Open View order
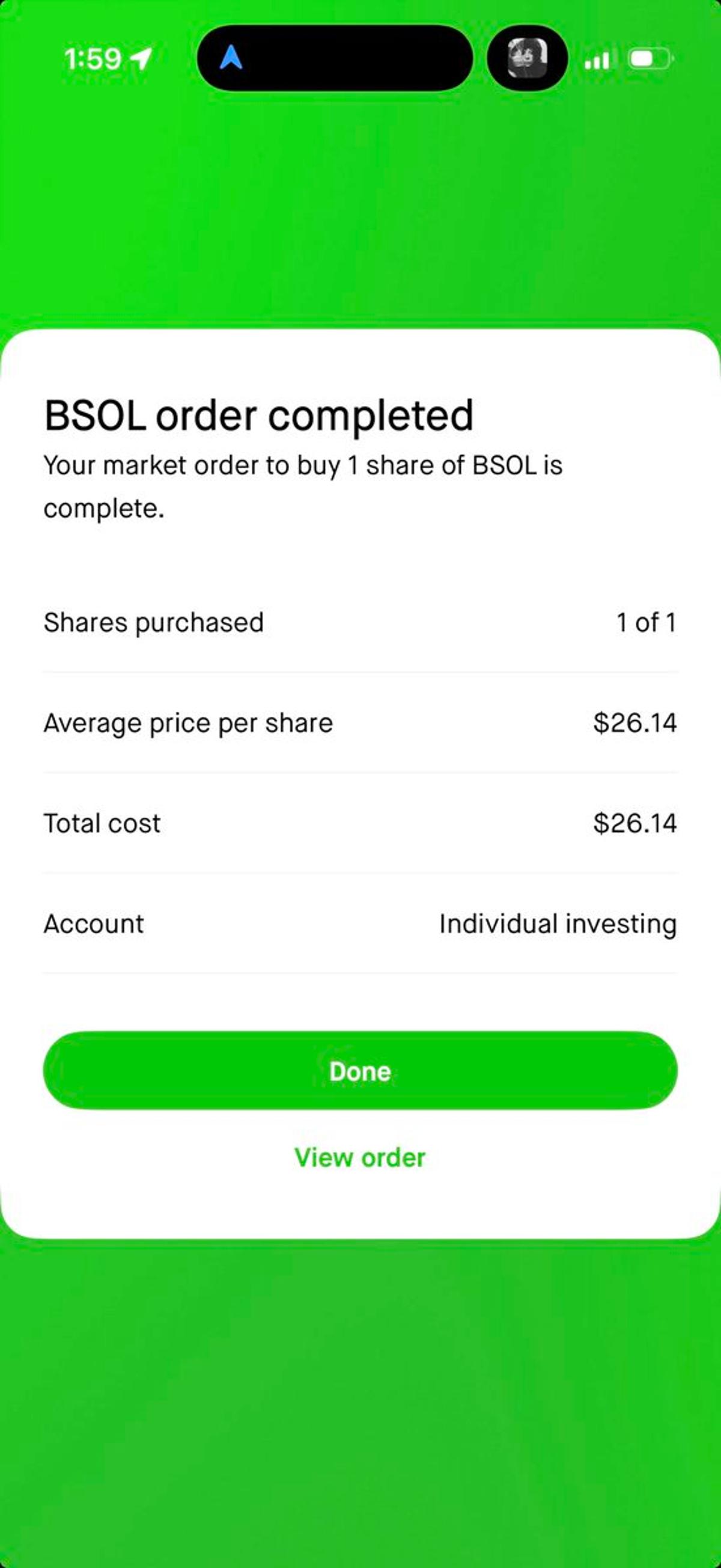This screenshot has height=1568, width=721. pyautogui.click(x=360, y=1157)
